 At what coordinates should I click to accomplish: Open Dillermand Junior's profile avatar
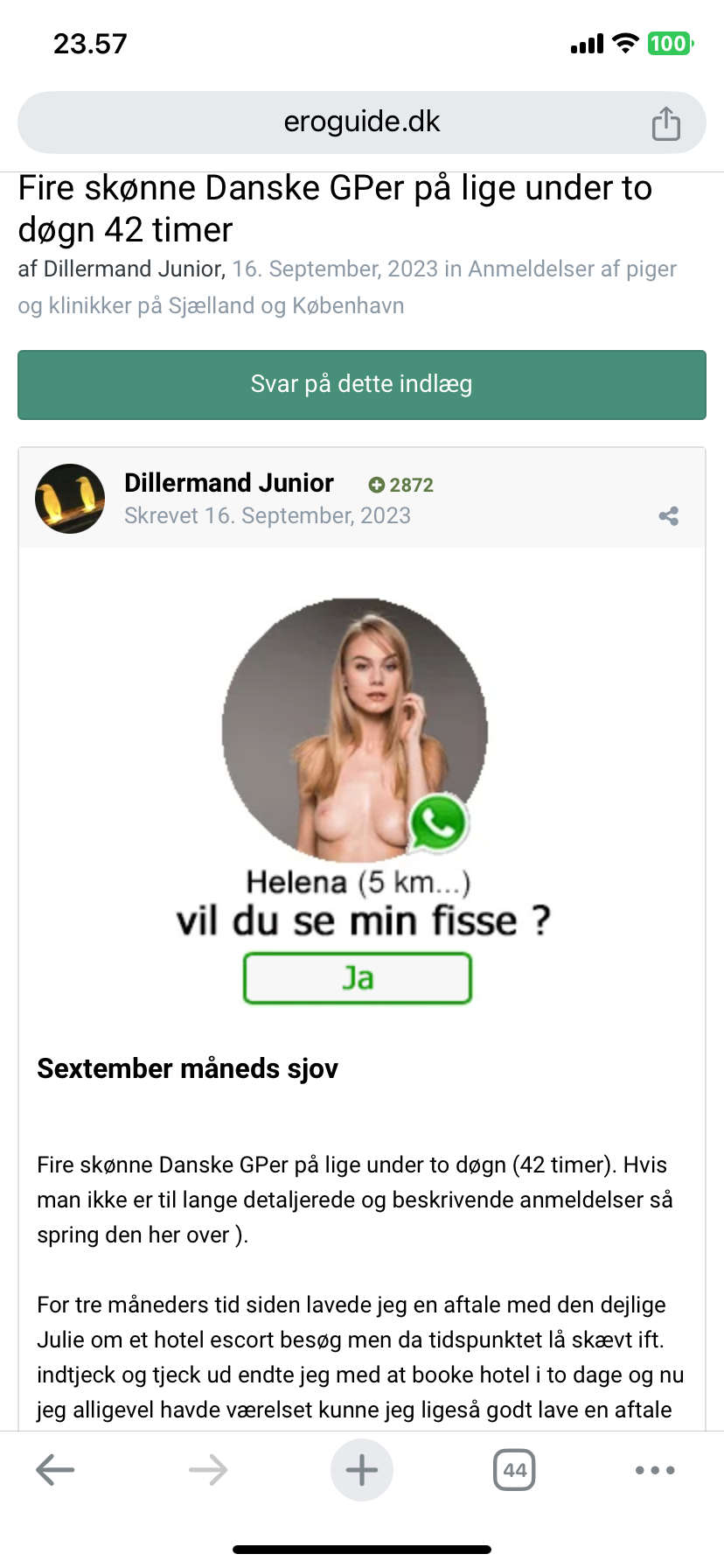70,499
